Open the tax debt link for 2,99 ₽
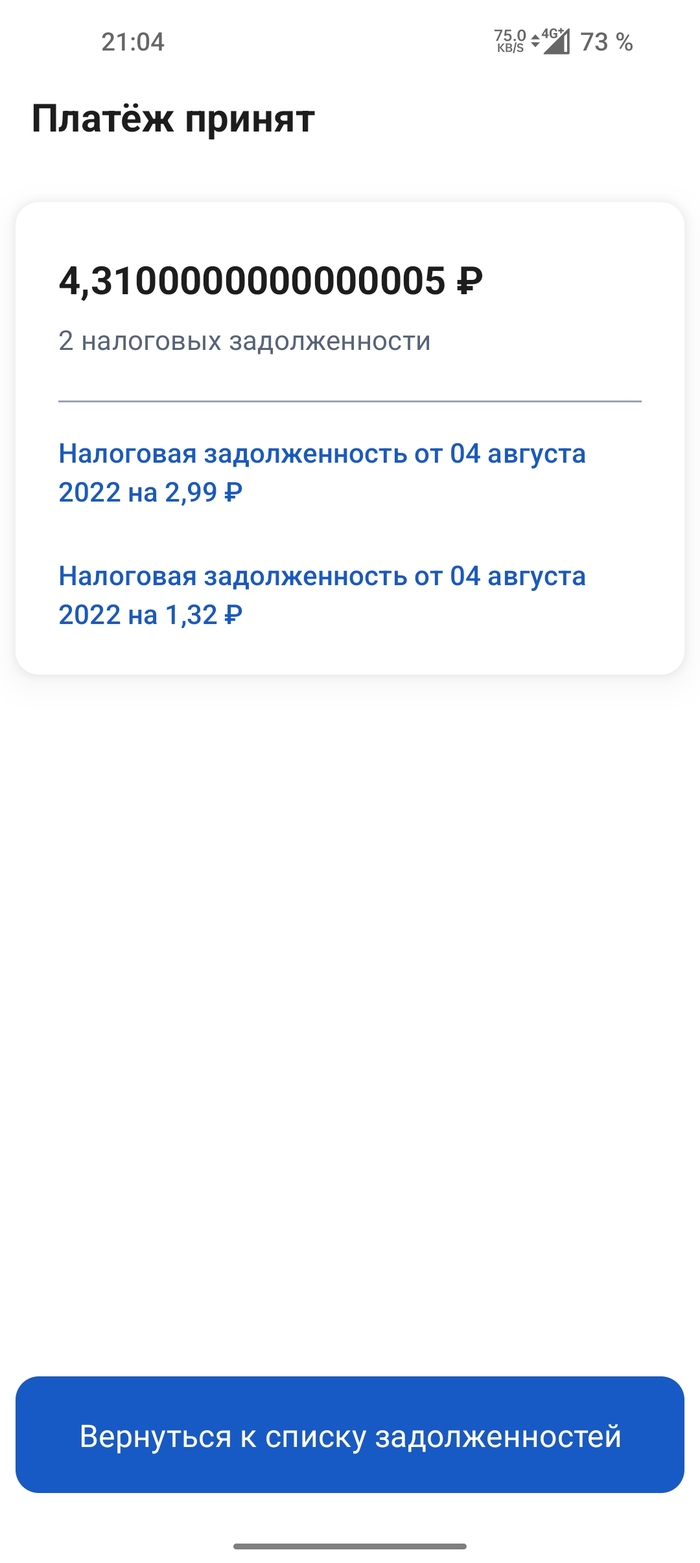Viewport: 700px width, 1563px height. coord(321,473)
